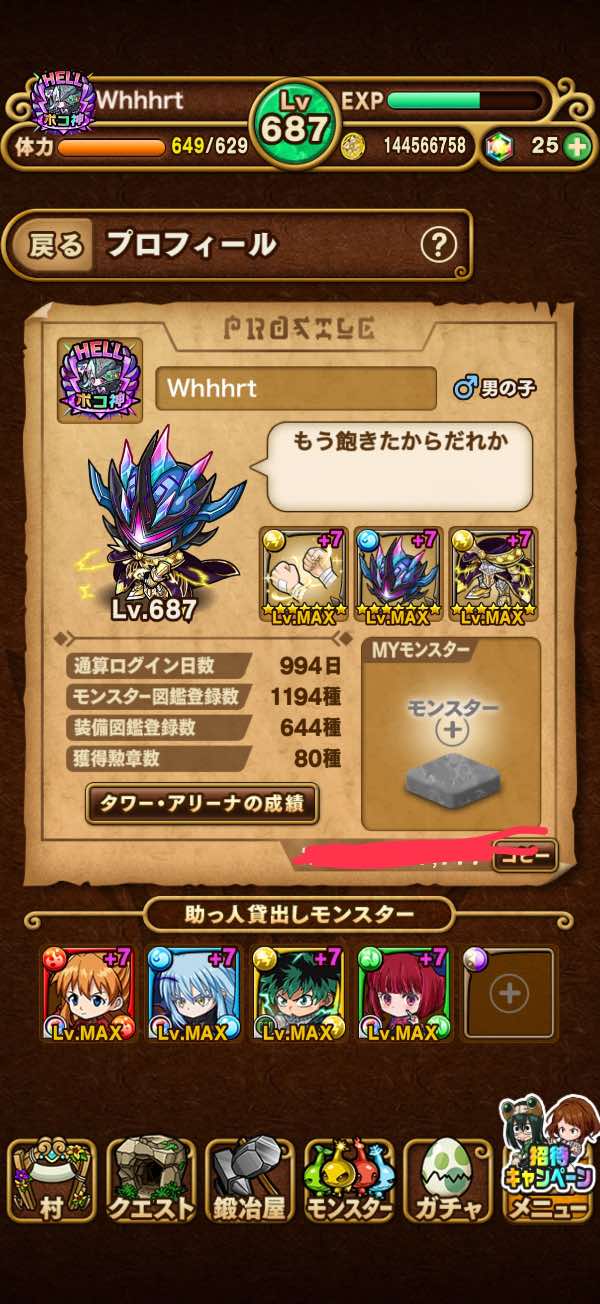The width and height of the screenshot is (600, 1304).
Task: Add monster to empty helper slot
Action: (x=510, y=994)
